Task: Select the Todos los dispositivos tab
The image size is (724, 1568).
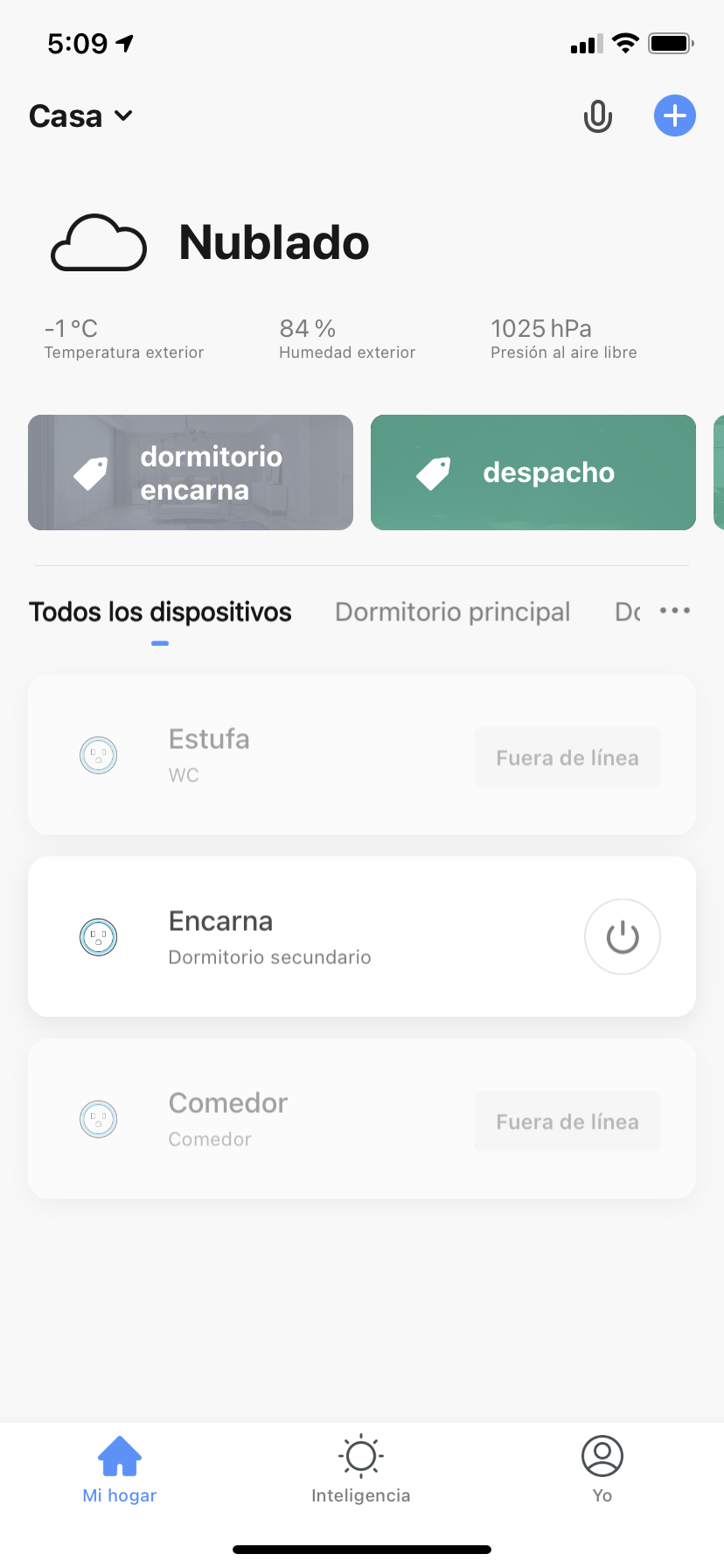Action: pyautogui.click(x=160, y=611)
